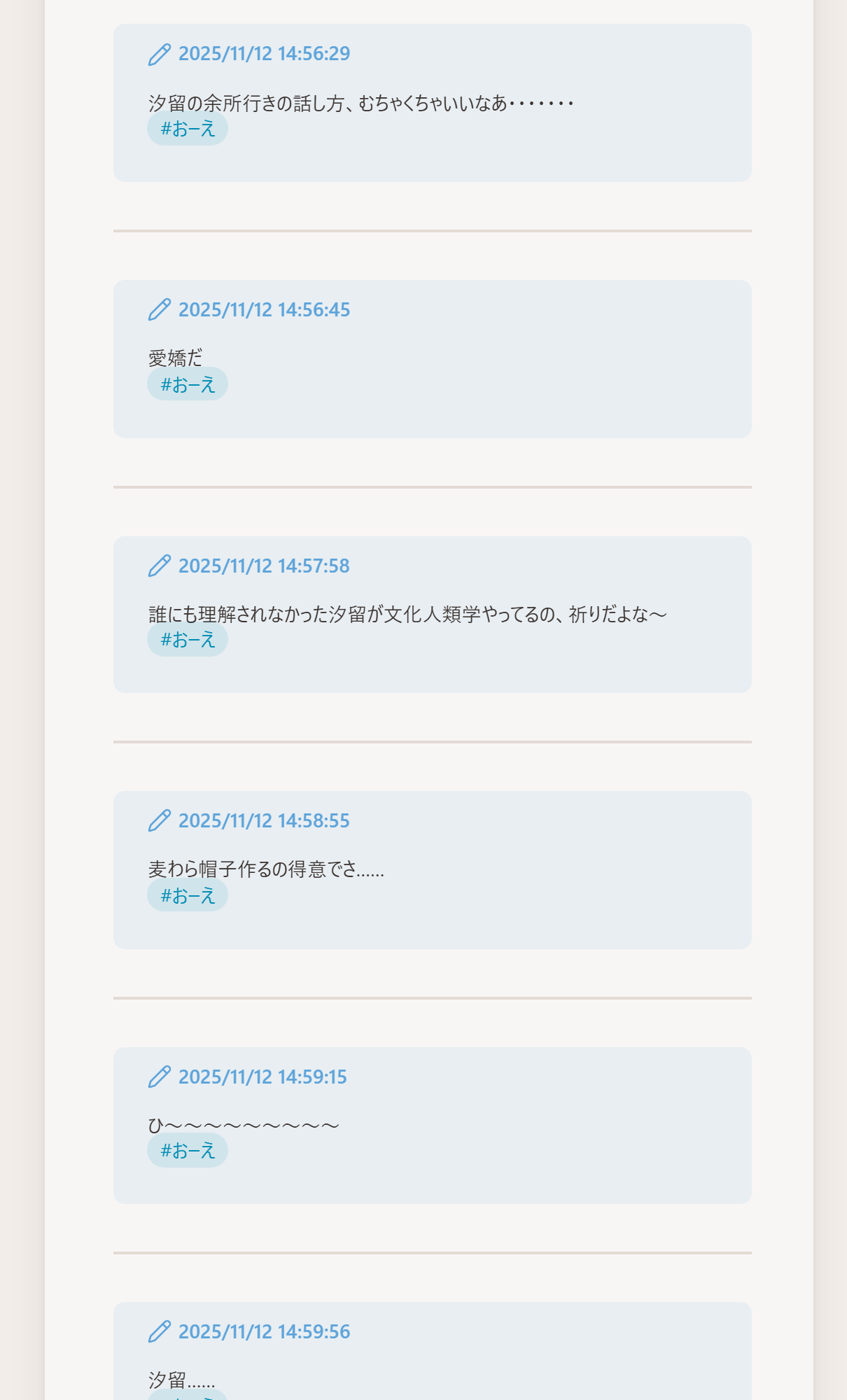Open the permalink timestamp 14:56:45
Screen dimensions: 847x1400
[x=264, y=310]
